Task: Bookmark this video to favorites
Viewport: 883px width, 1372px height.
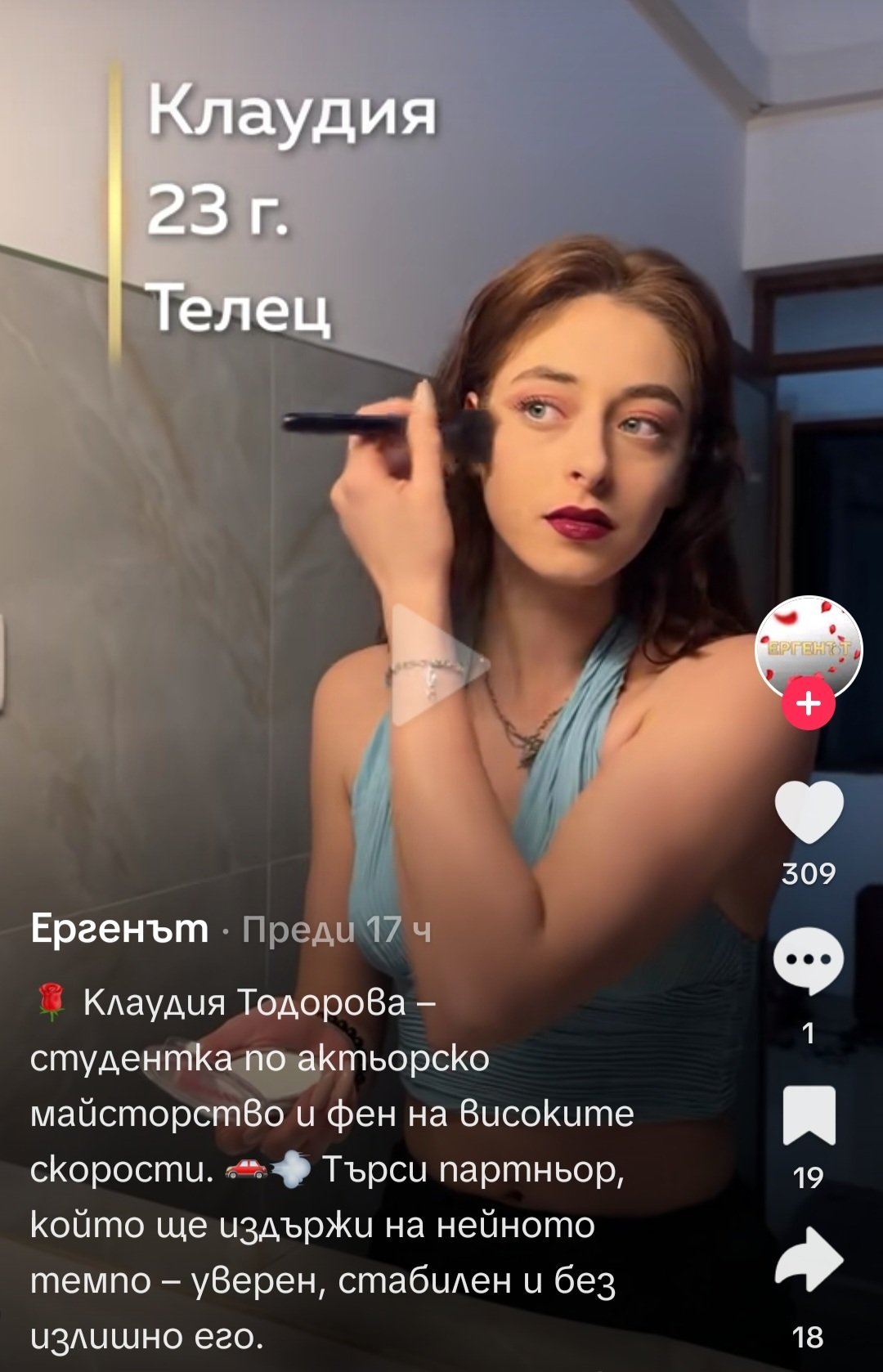Action: point(808,1115)
